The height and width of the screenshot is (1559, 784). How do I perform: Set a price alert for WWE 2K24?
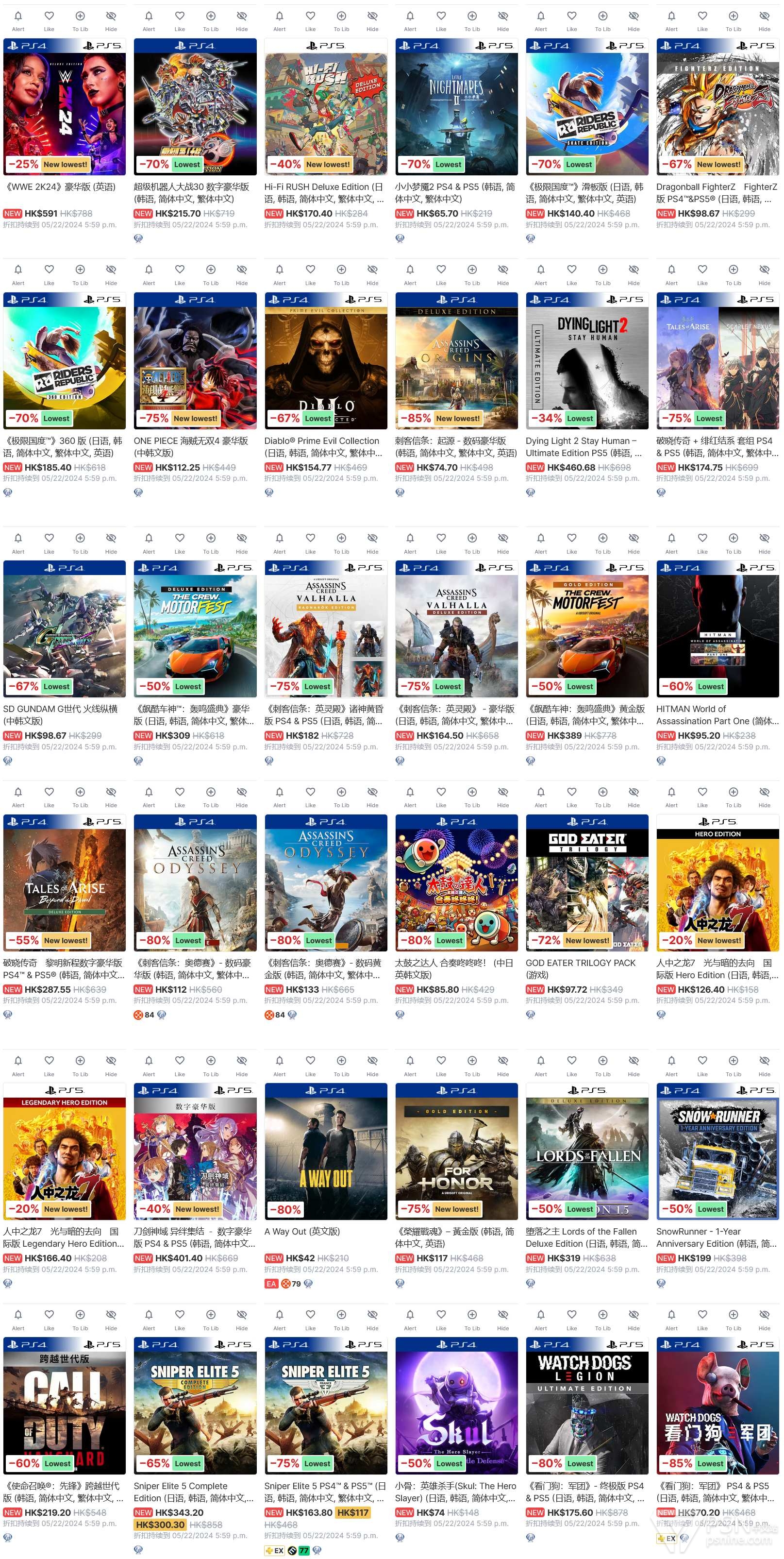[x=18, y=20]
